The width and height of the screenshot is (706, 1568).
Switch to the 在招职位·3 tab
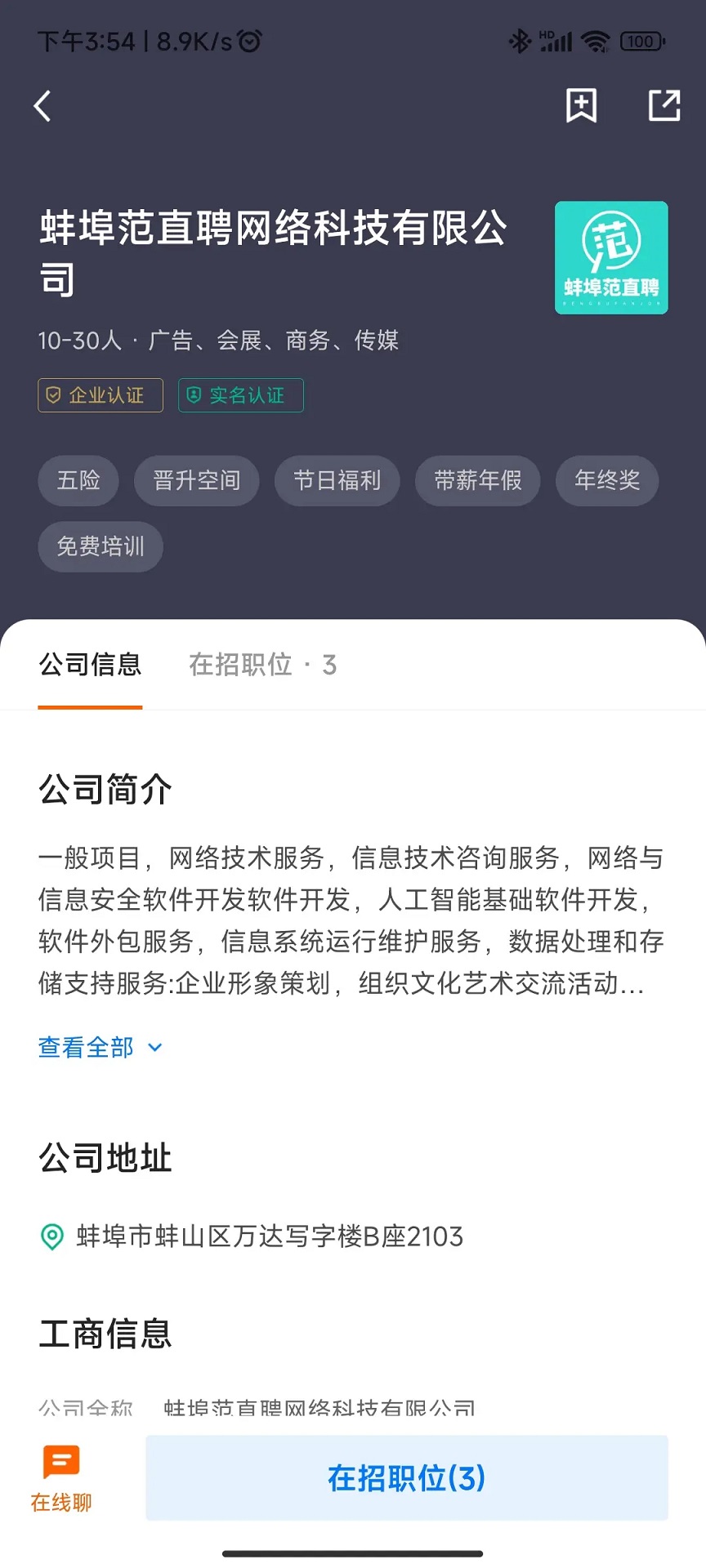[x=260, y=665]
